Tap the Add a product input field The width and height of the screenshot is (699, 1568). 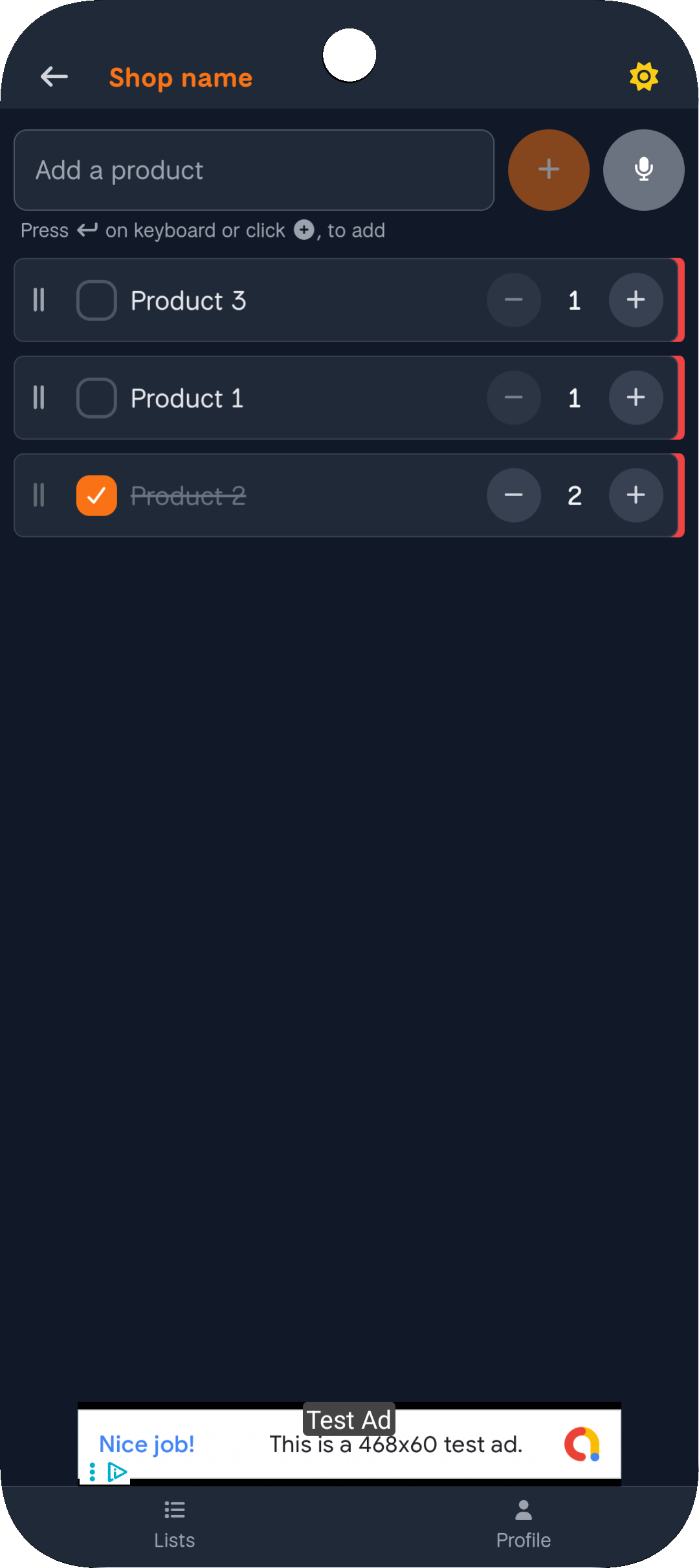pos(254,169)
